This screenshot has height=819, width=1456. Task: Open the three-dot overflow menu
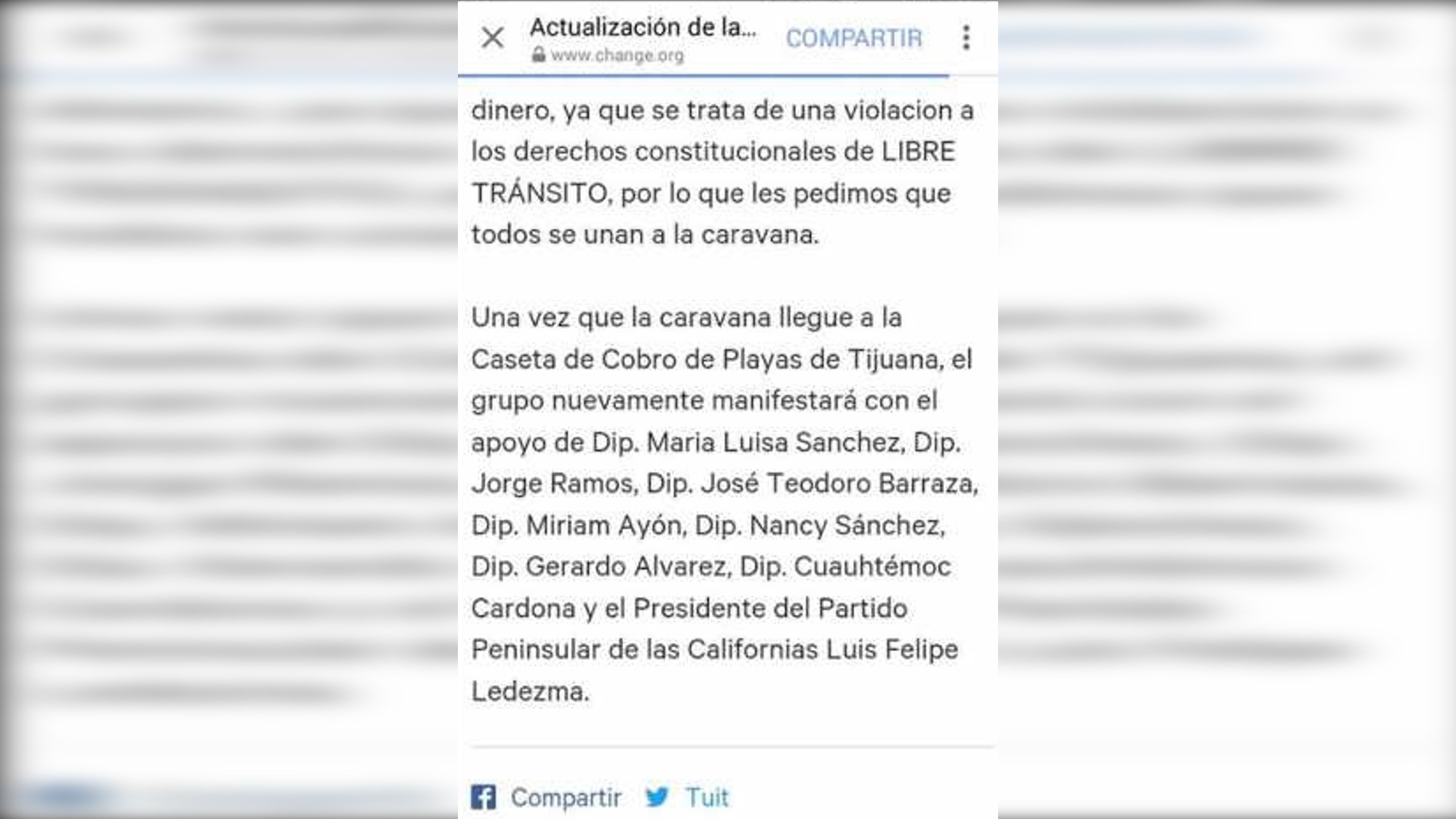pos(966,37)
